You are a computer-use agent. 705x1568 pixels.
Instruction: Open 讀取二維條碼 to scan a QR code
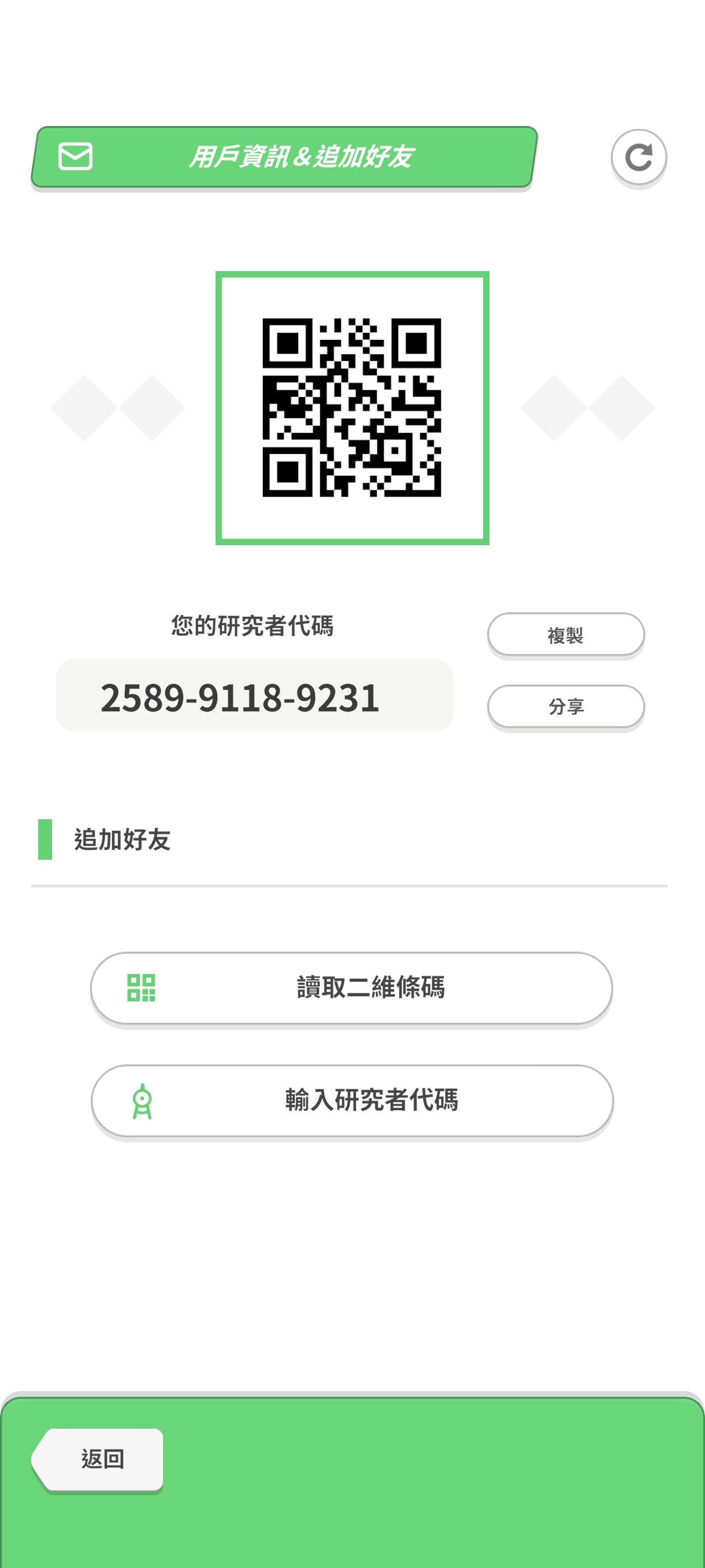(x=351, y=988)
